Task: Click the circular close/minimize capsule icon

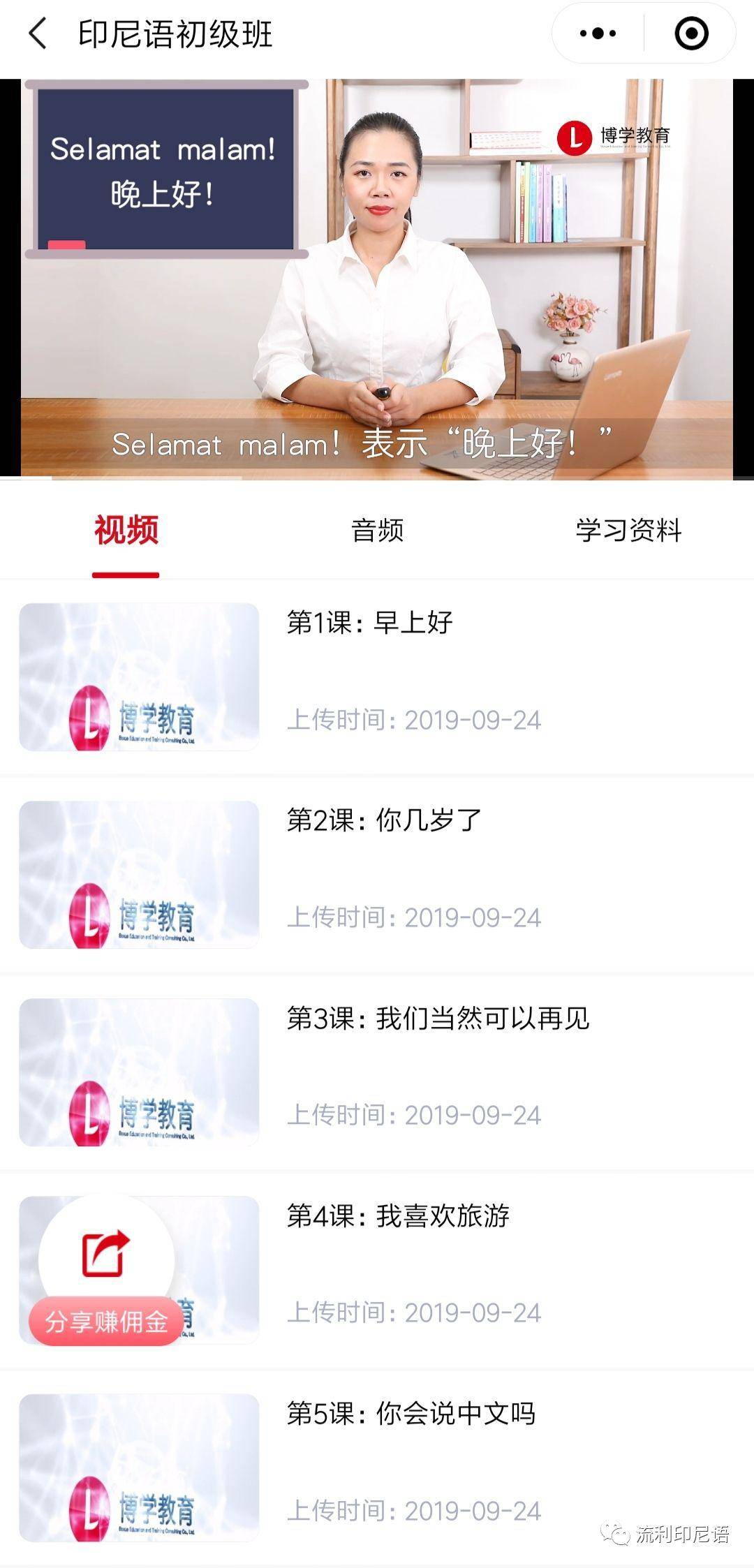Action: click(690, 32)
